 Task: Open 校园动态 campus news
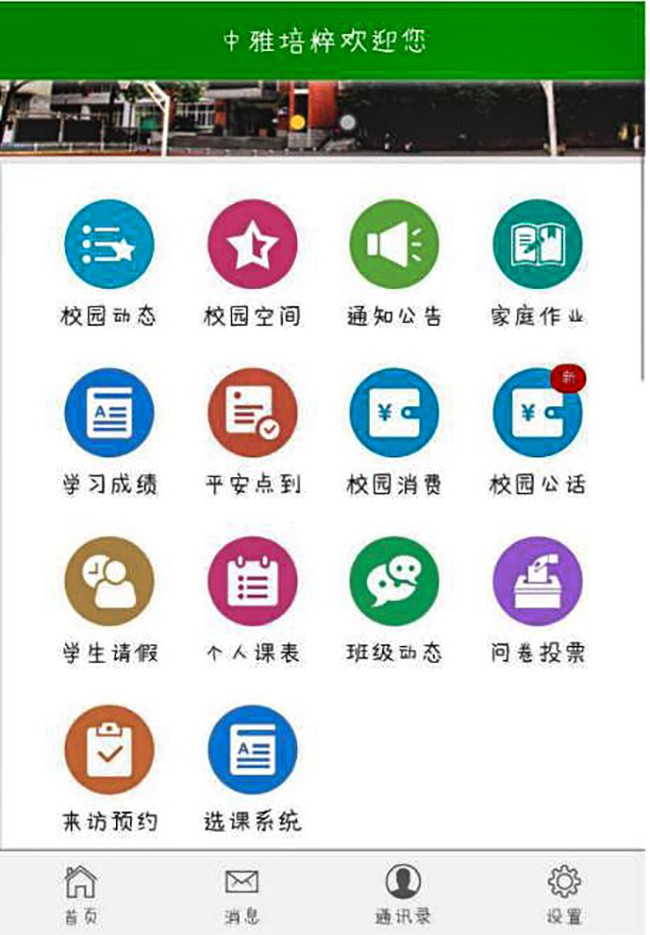tap(109, 245)
